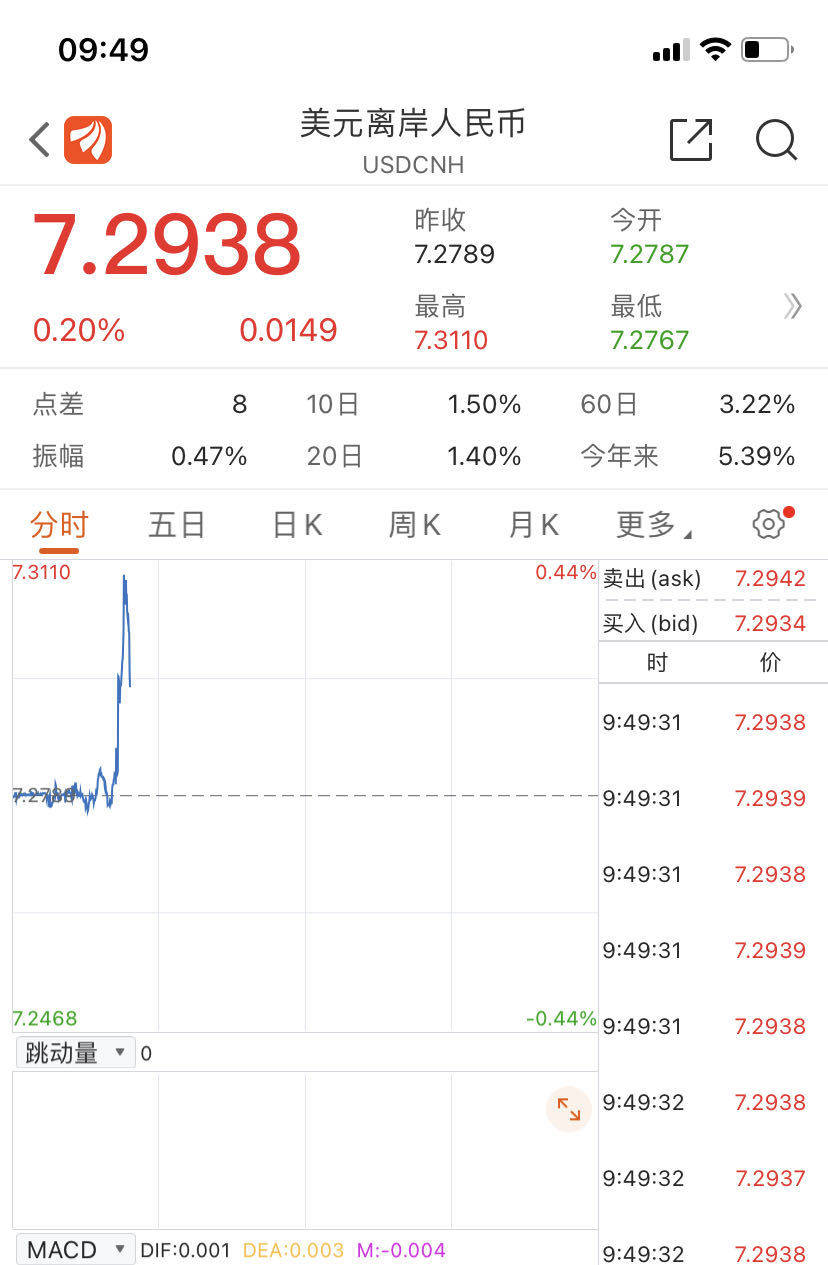Open the search magnifier
Screen dimensions: 828x1265
click(776, 140)
